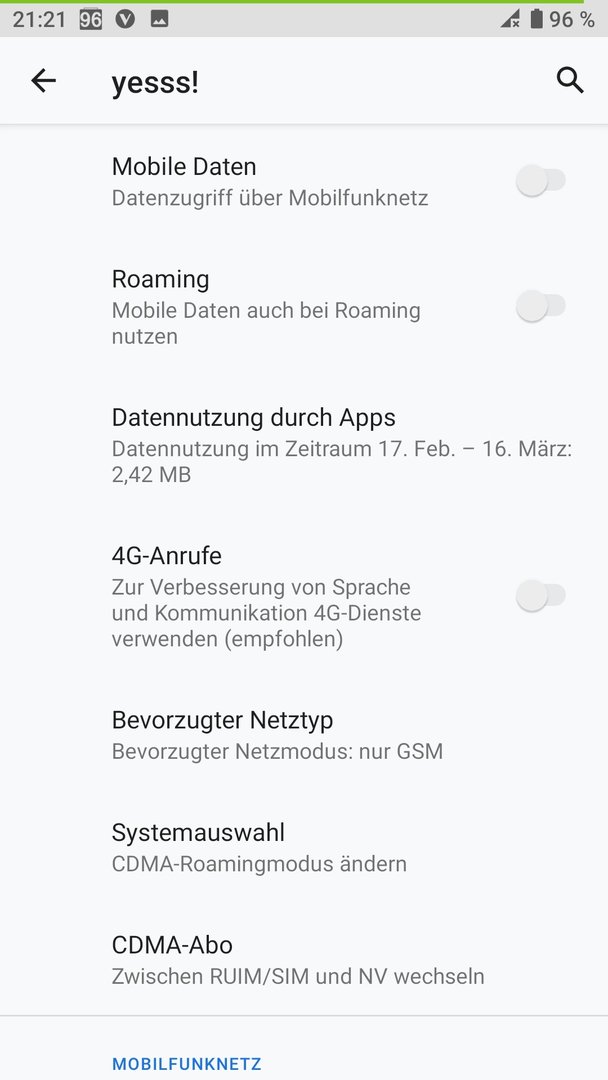Screen dimensions: 608x1080
Task: Go back using the arrow icon
Action: (x=43, y=81)
